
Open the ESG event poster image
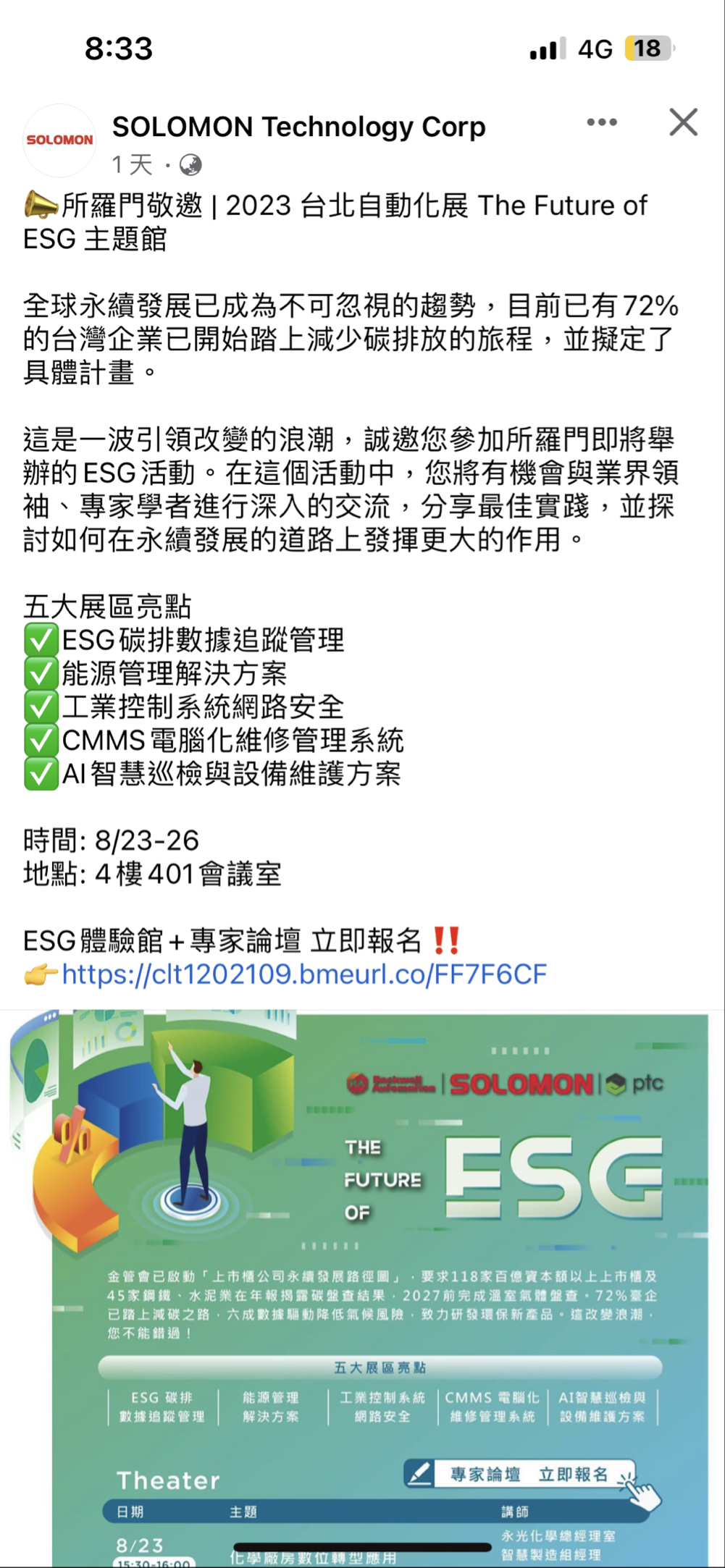[362, 1289]
